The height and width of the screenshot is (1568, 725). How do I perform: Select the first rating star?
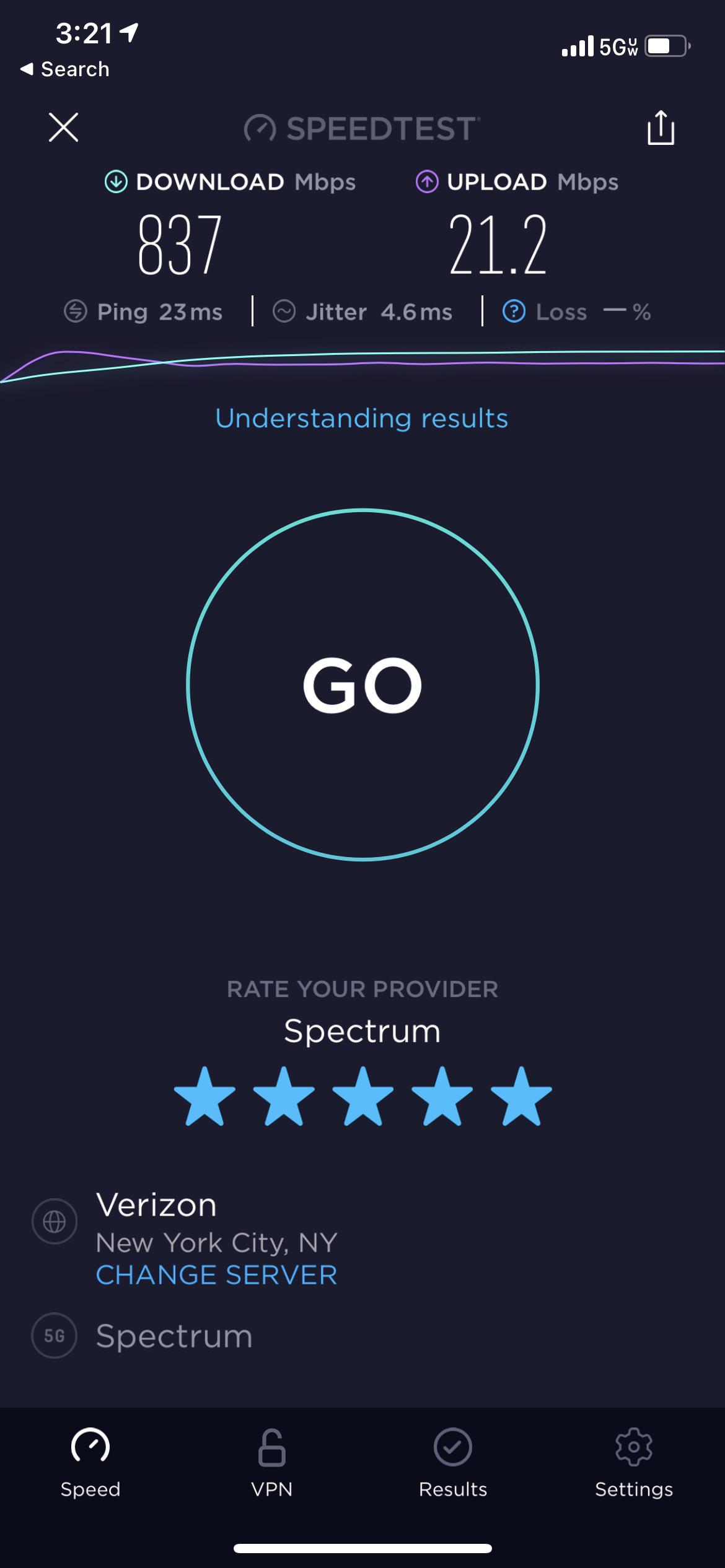[x=203, y=1096]
